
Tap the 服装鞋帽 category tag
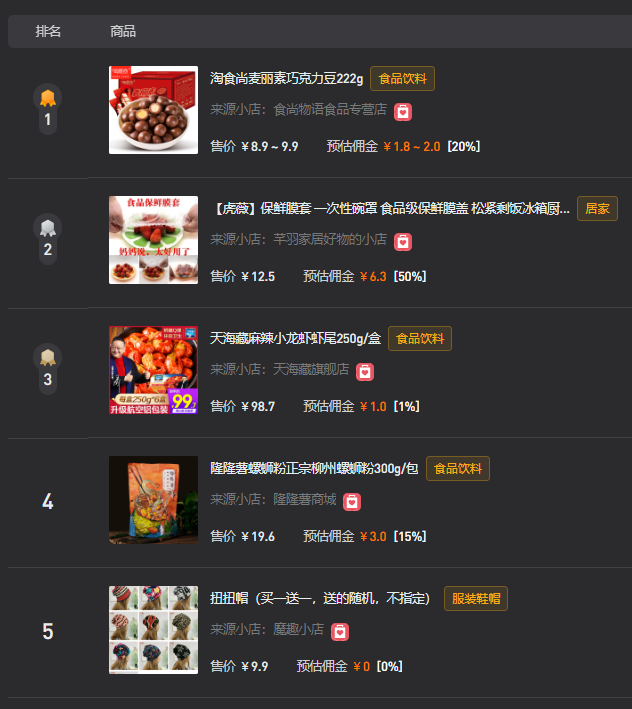475,599
